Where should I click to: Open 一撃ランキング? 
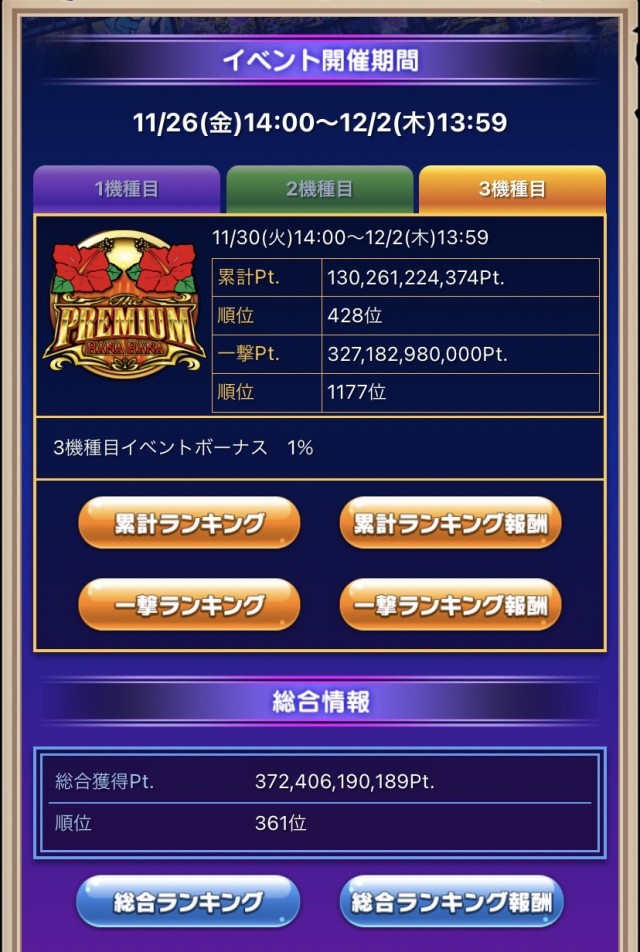(x=189, y=605)
